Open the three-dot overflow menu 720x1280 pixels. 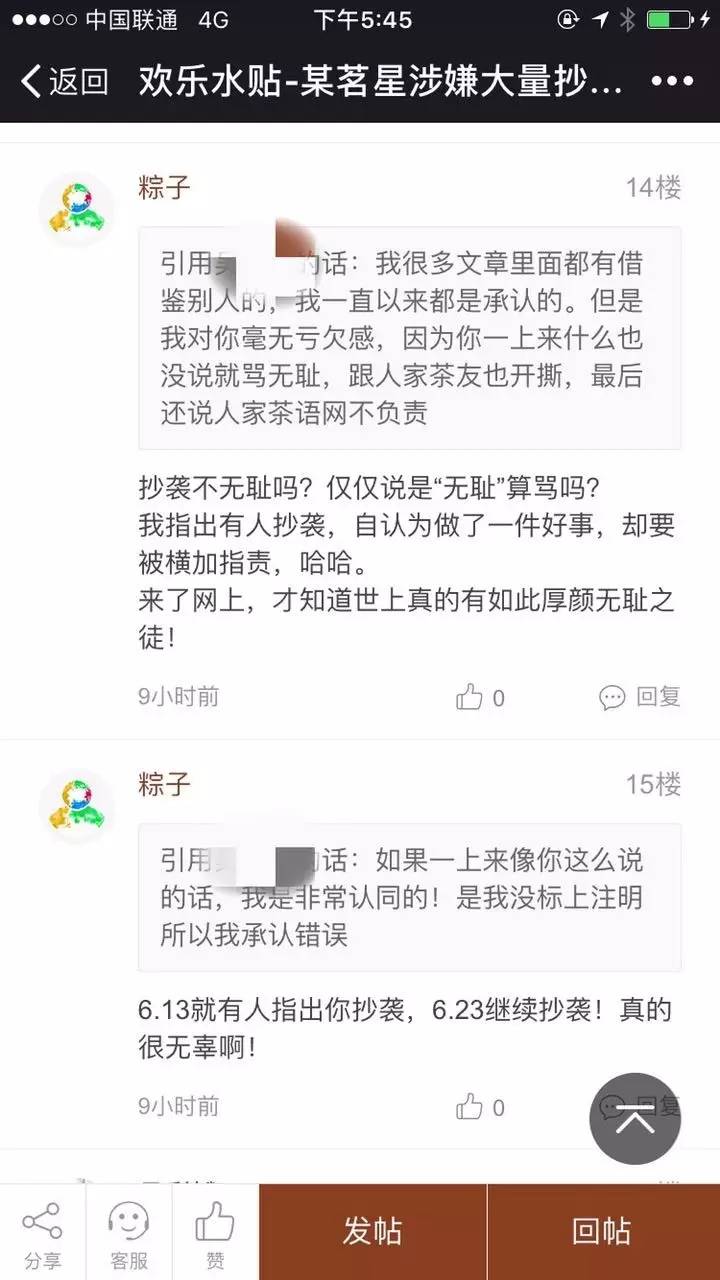pos(672,82)
